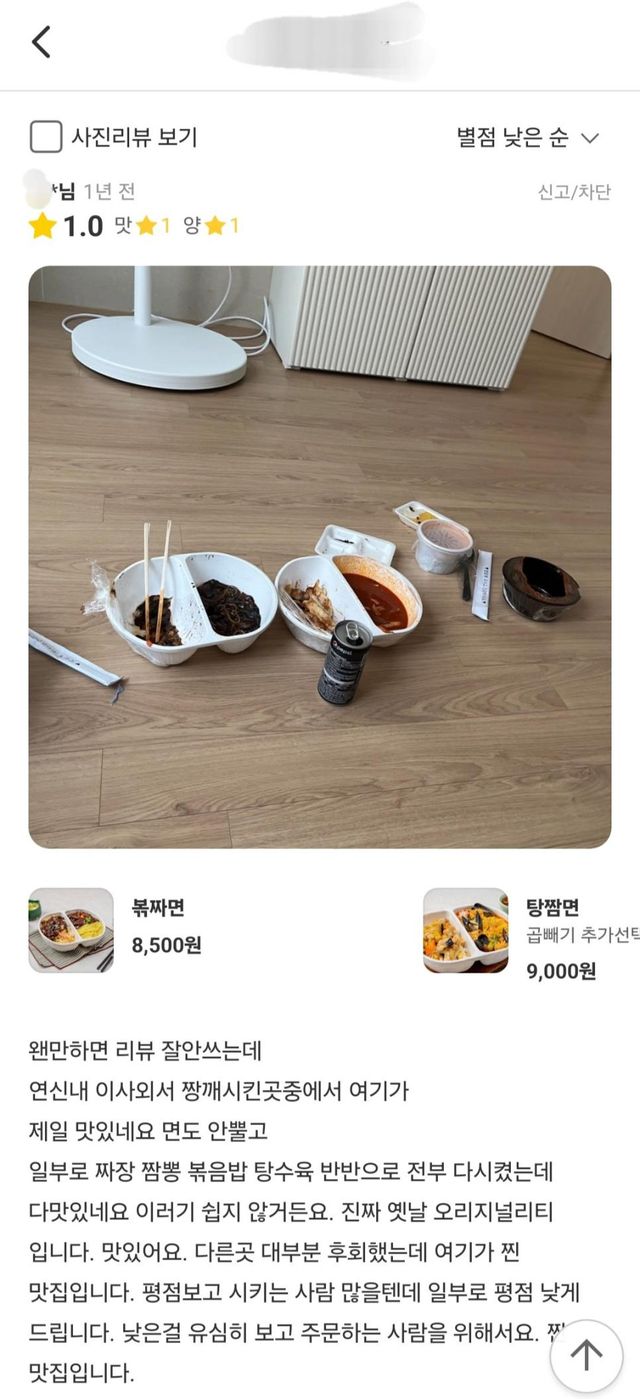
Task: Open the 별점 낮은 순 sort dropdown
Action: click(527, 138)
